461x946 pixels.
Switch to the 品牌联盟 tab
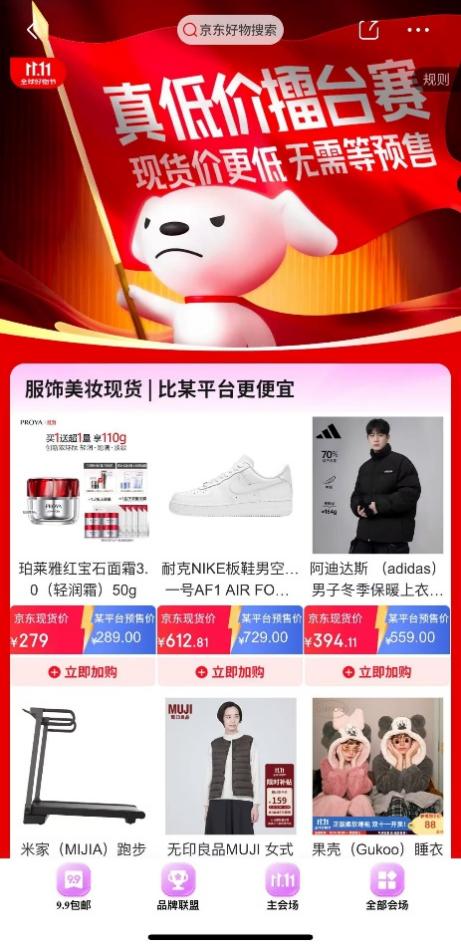point(178,887)
